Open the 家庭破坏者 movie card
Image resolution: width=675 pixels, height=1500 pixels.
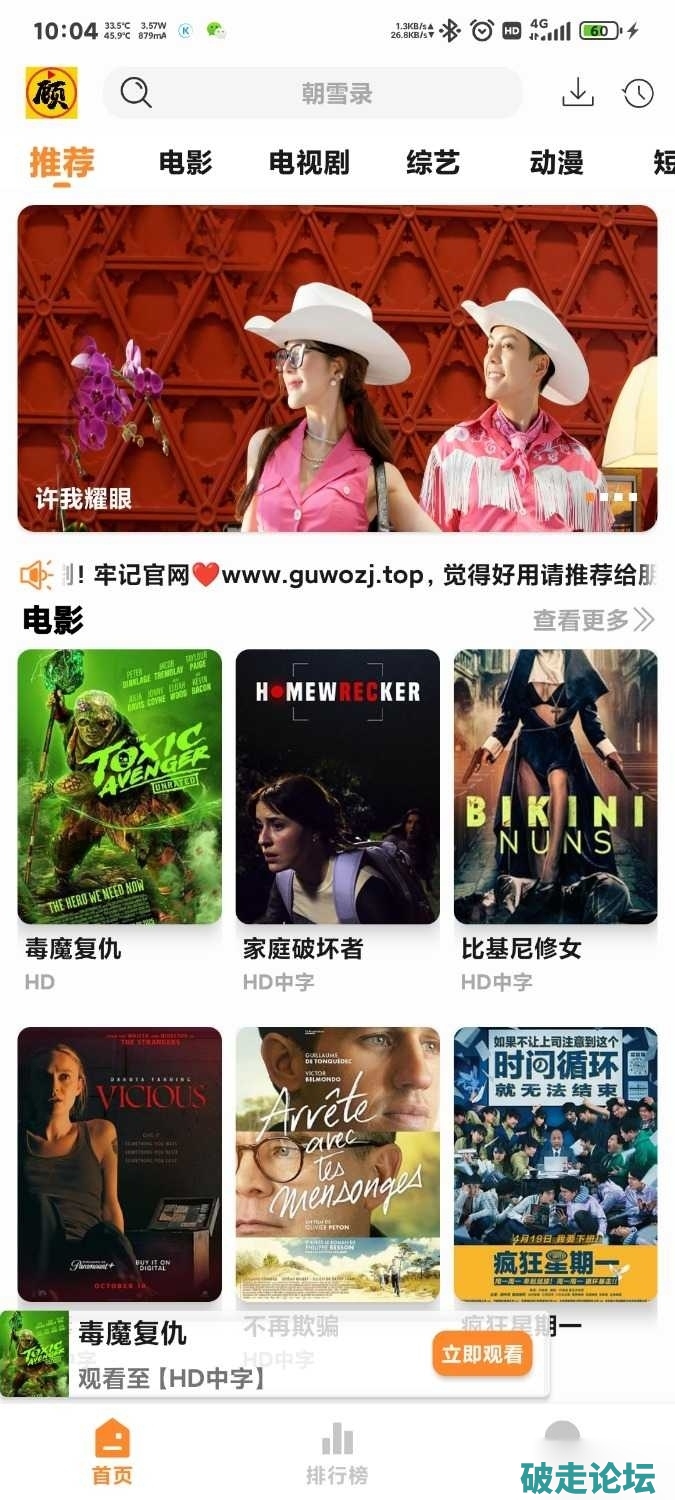pyautogui.click(x=337, y=787)
